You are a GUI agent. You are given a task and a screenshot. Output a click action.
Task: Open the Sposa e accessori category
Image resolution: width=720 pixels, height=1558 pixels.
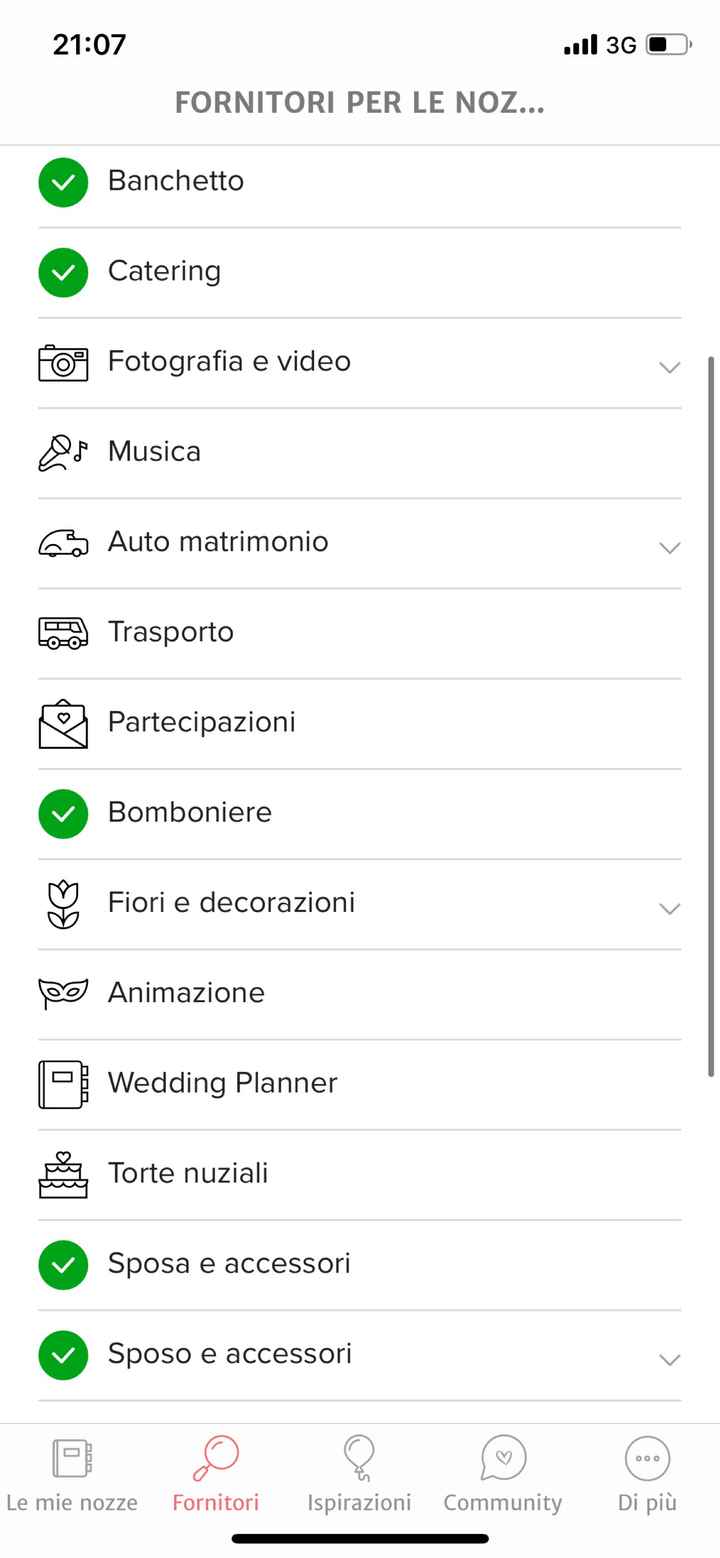pyautogui.click(x=229, y=1264)
